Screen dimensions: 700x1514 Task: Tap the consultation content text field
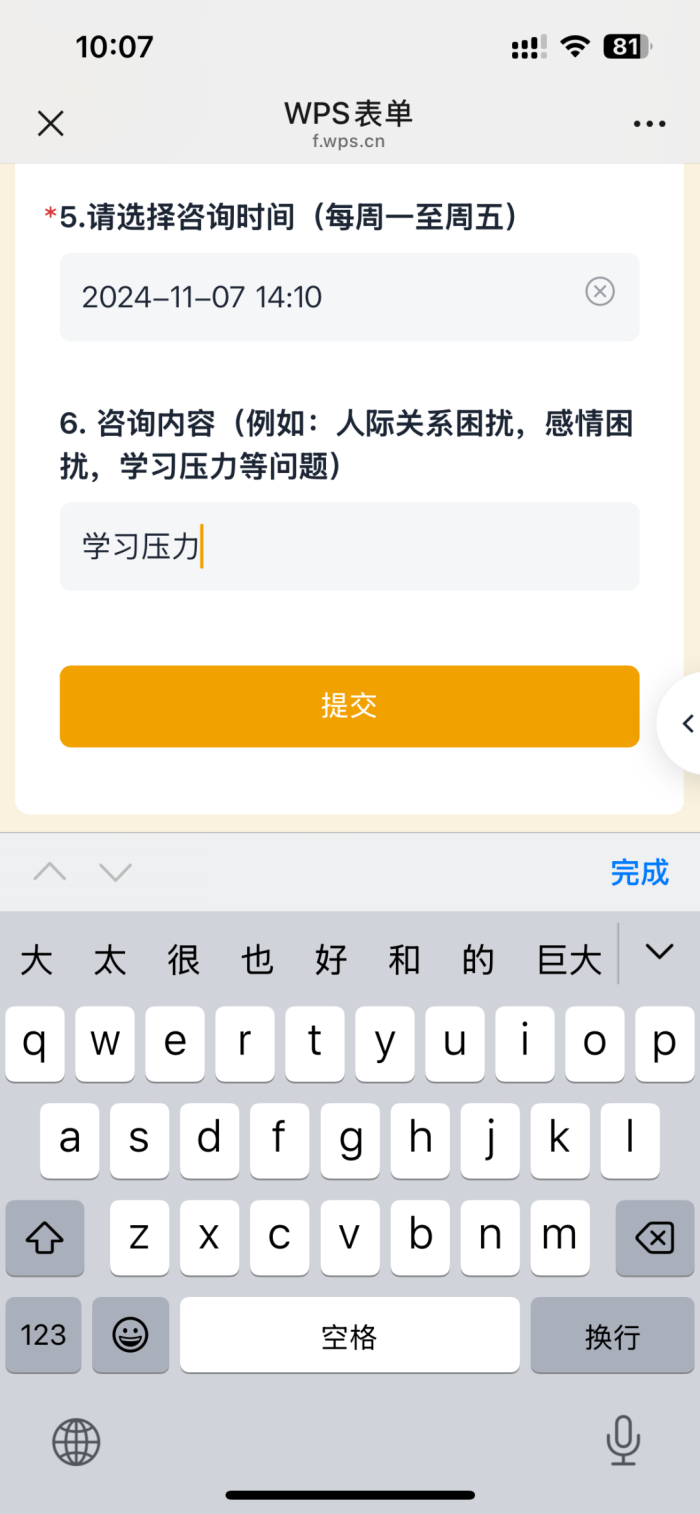click(349, 546)
